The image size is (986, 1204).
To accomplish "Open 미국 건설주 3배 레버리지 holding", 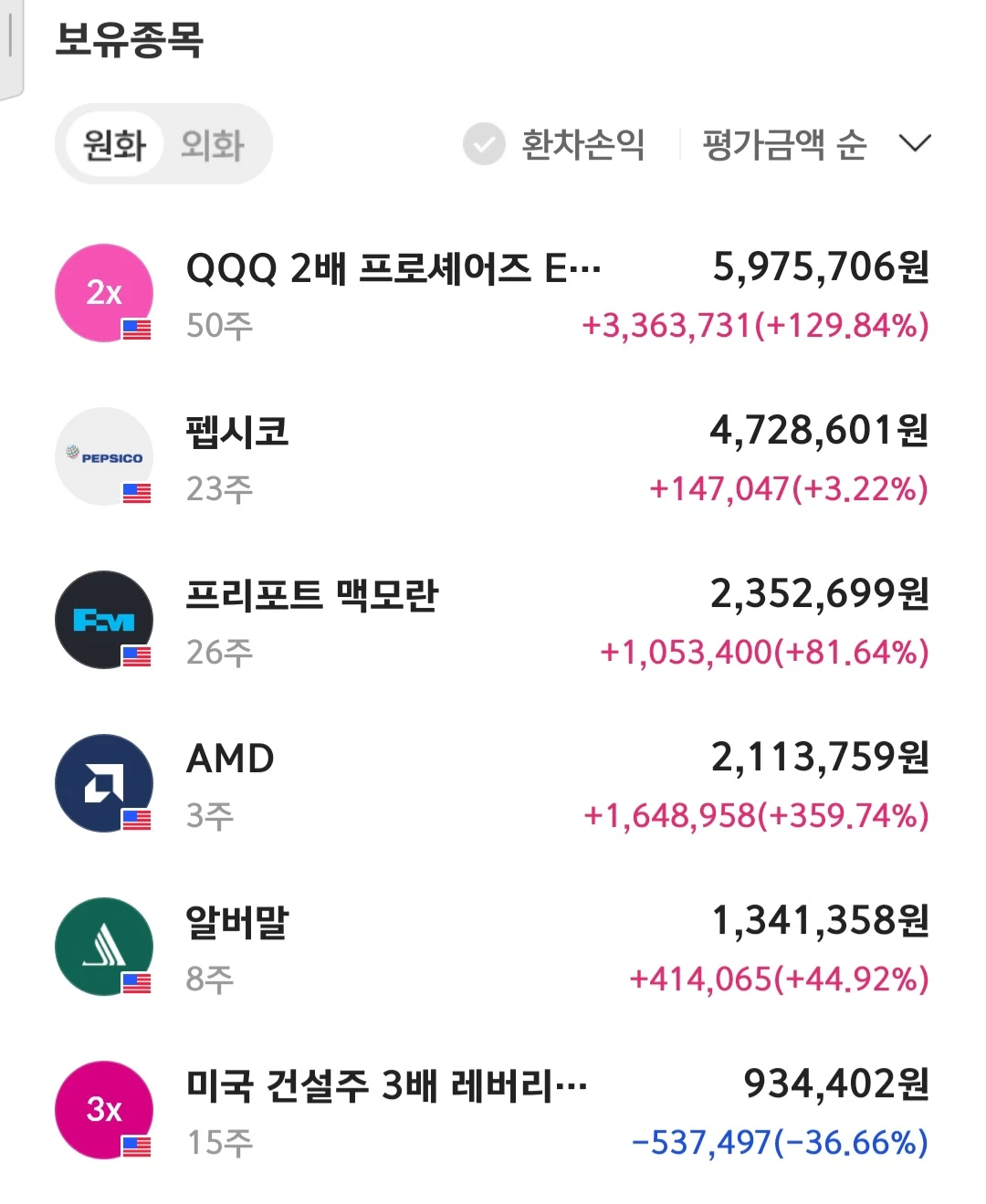I will pos(493,1111).
